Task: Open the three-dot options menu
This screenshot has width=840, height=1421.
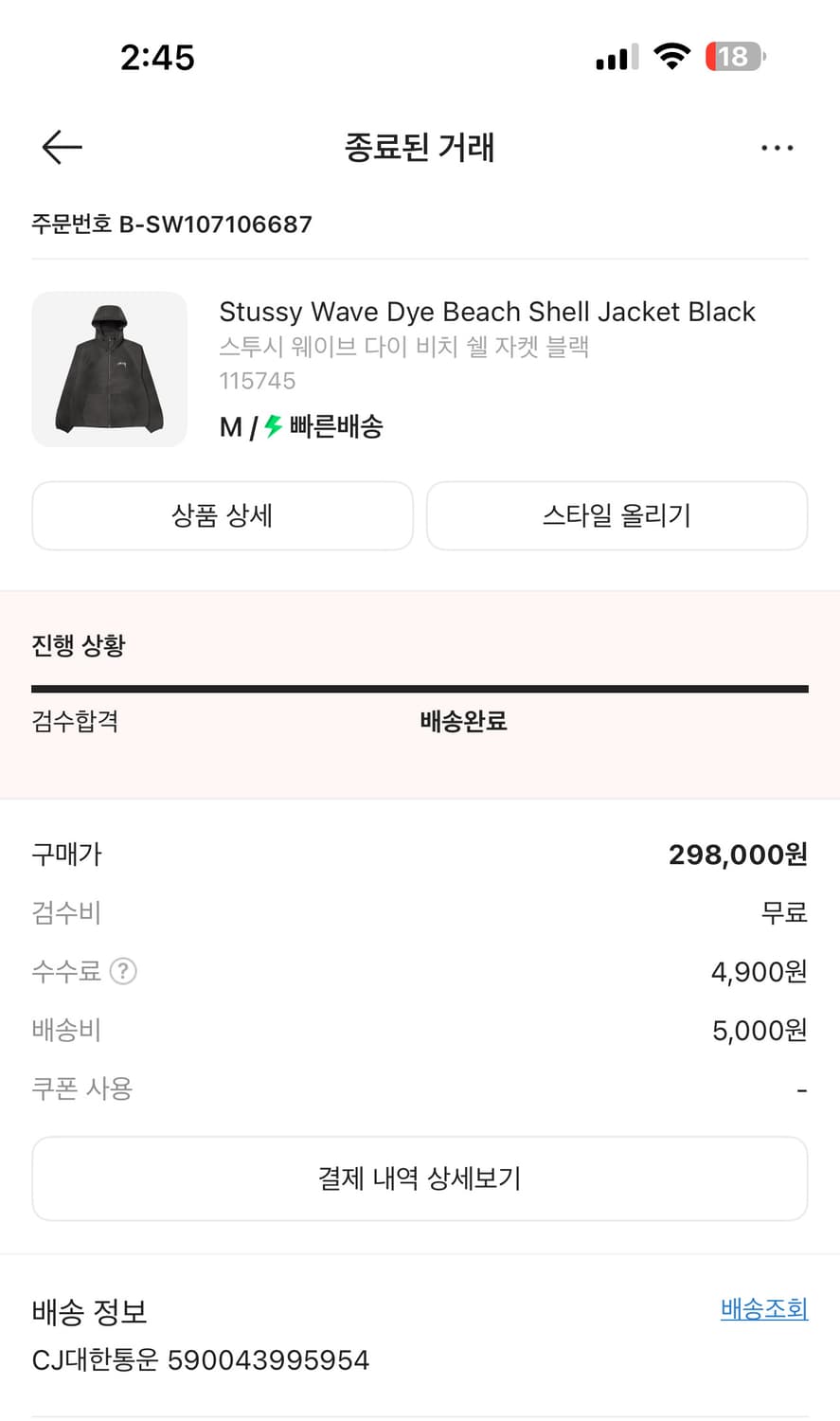Action: [x=777, y=147]
